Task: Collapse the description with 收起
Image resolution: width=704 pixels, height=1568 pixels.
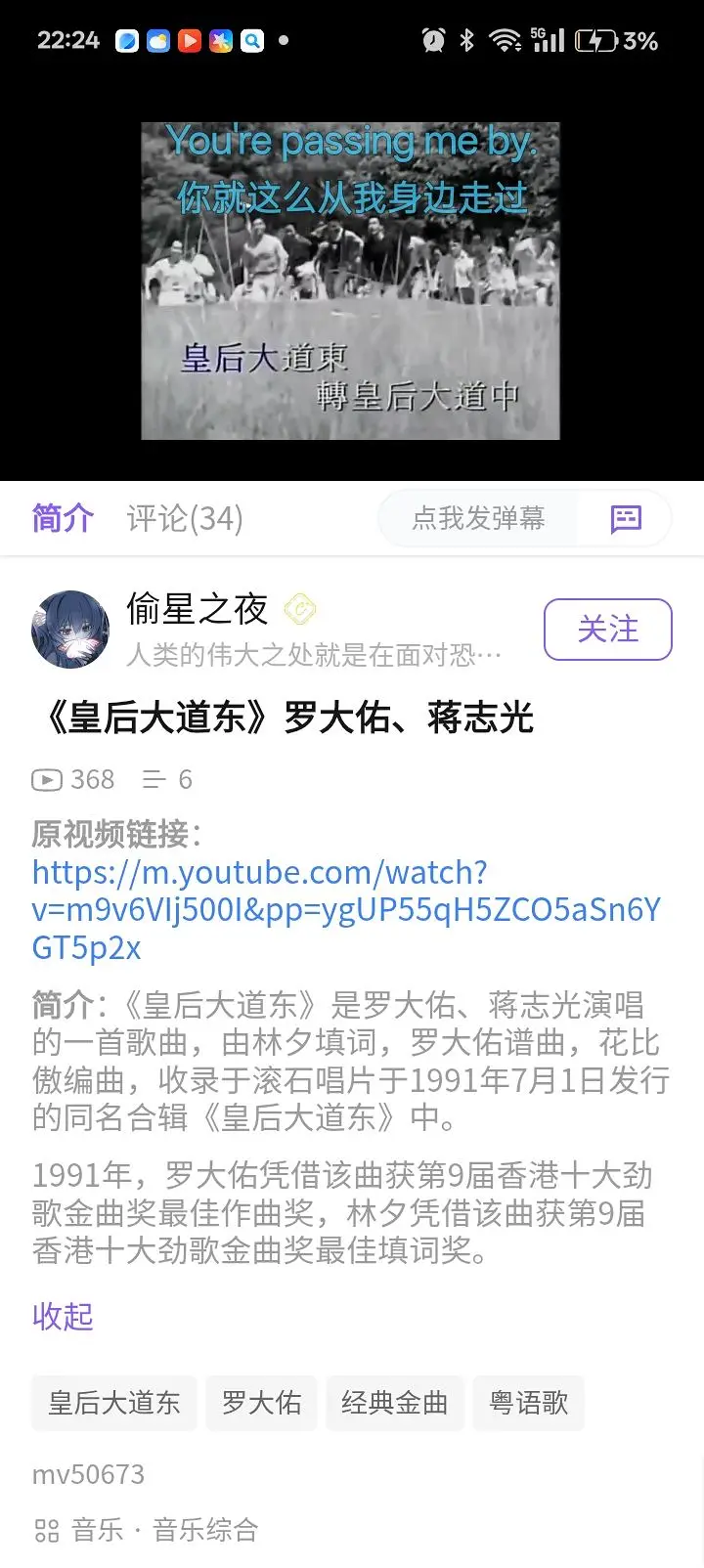Action: coord(63,1316)
